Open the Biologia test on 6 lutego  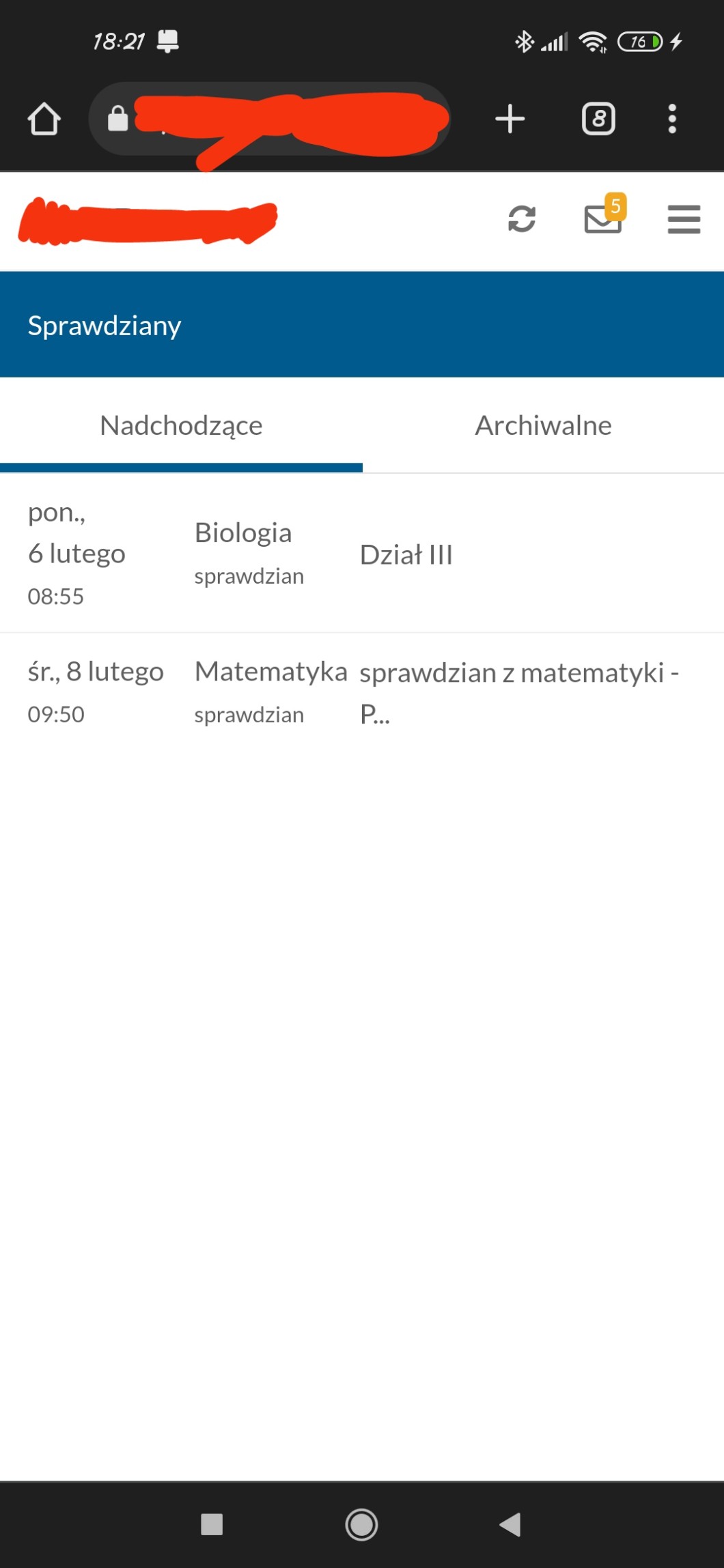click(x=243, y=553)
